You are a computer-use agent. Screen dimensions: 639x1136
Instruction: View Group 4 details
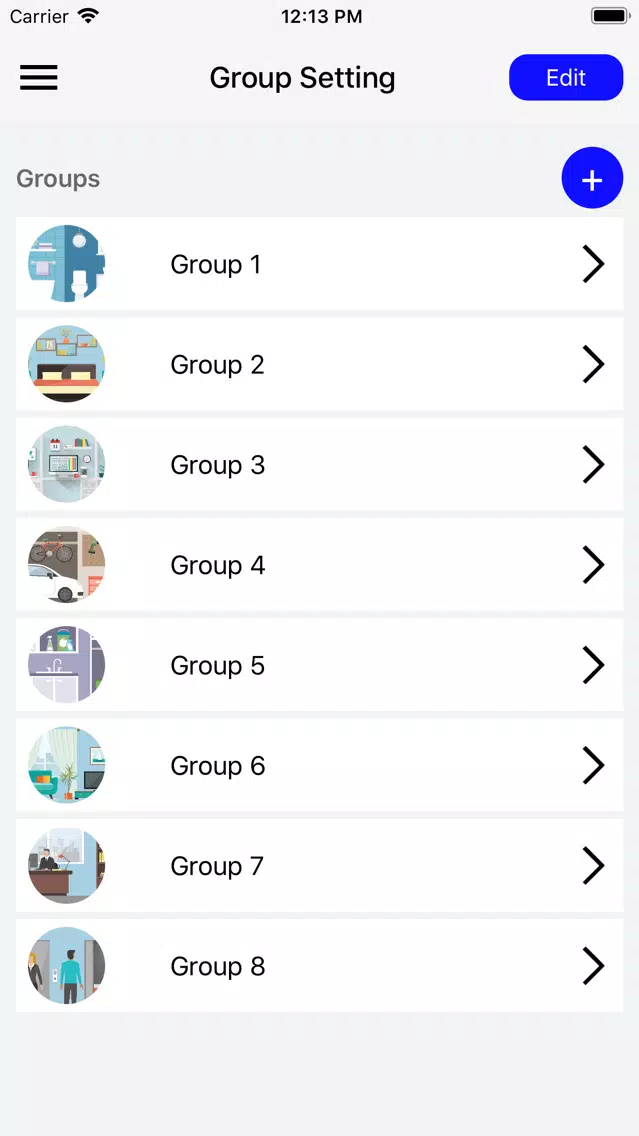coord(320,564)
